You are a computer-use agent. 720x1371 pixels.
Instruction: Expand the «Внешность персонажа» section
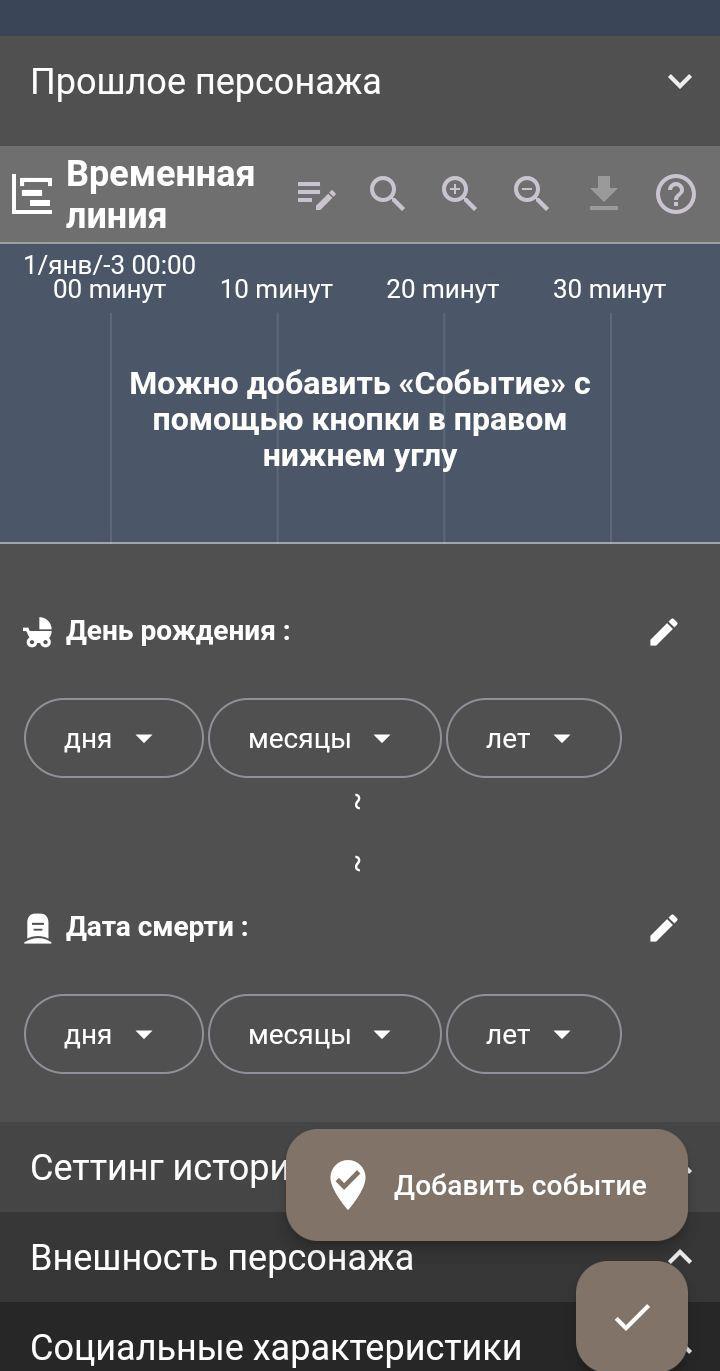220,1257
